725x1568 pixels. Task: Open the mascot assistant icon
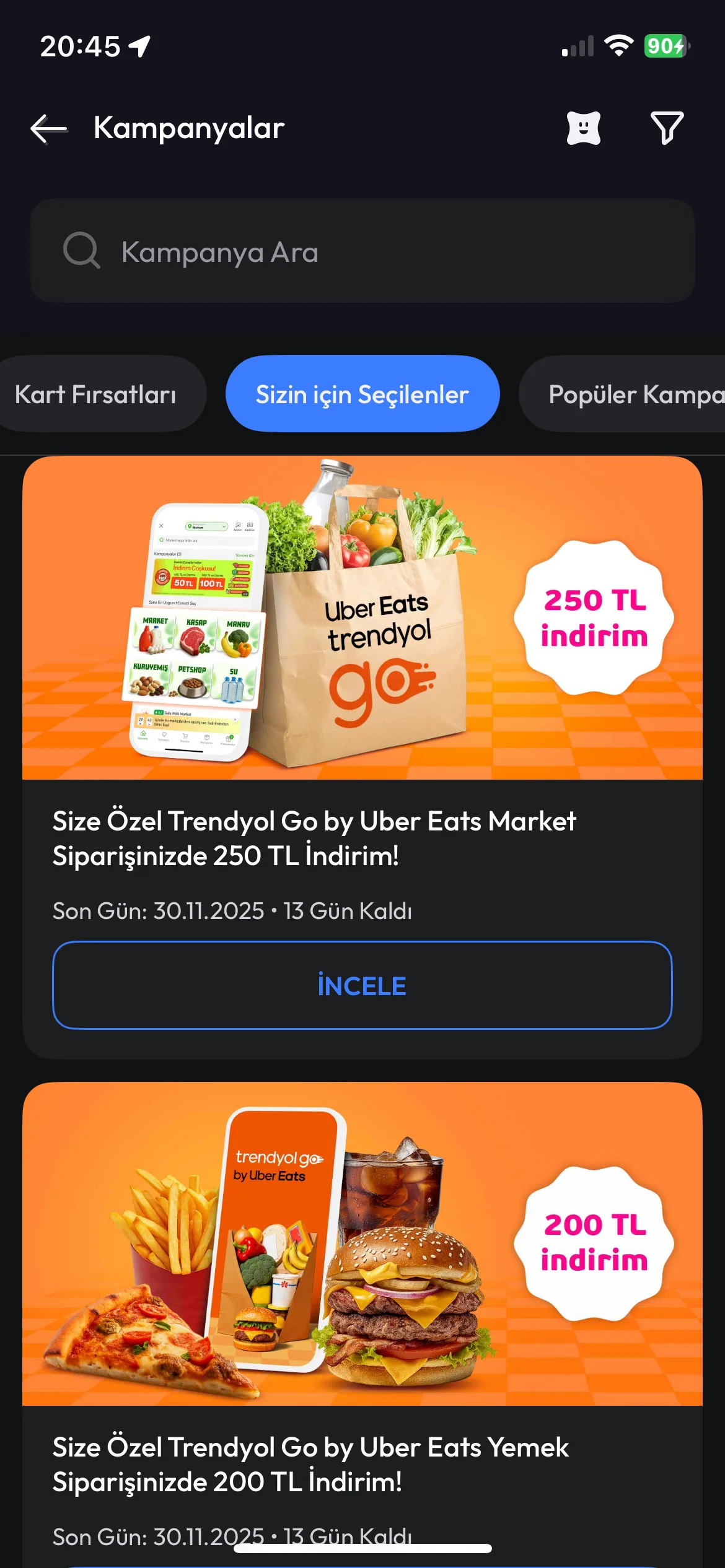(583, 128)
